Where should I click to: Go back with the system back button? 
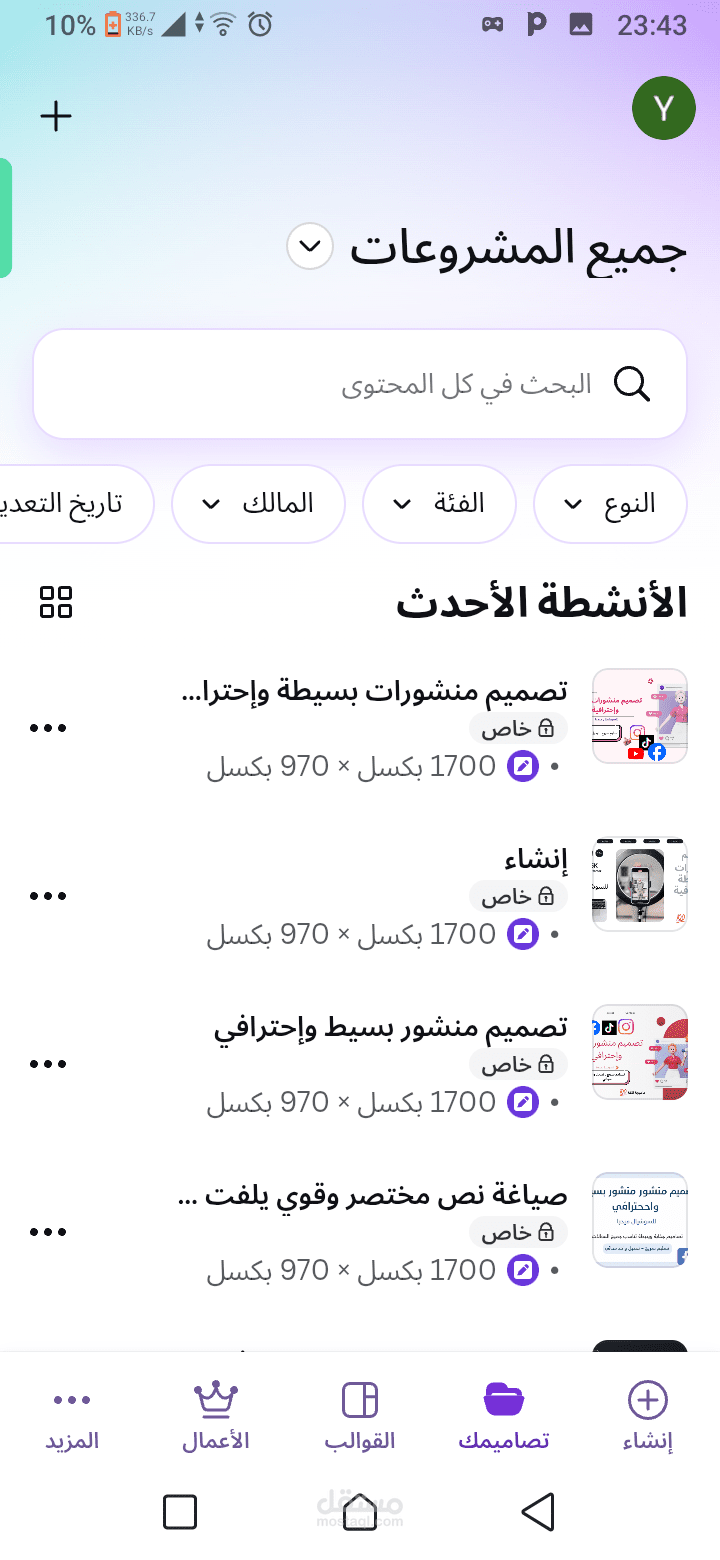(x=538, y=1511)
